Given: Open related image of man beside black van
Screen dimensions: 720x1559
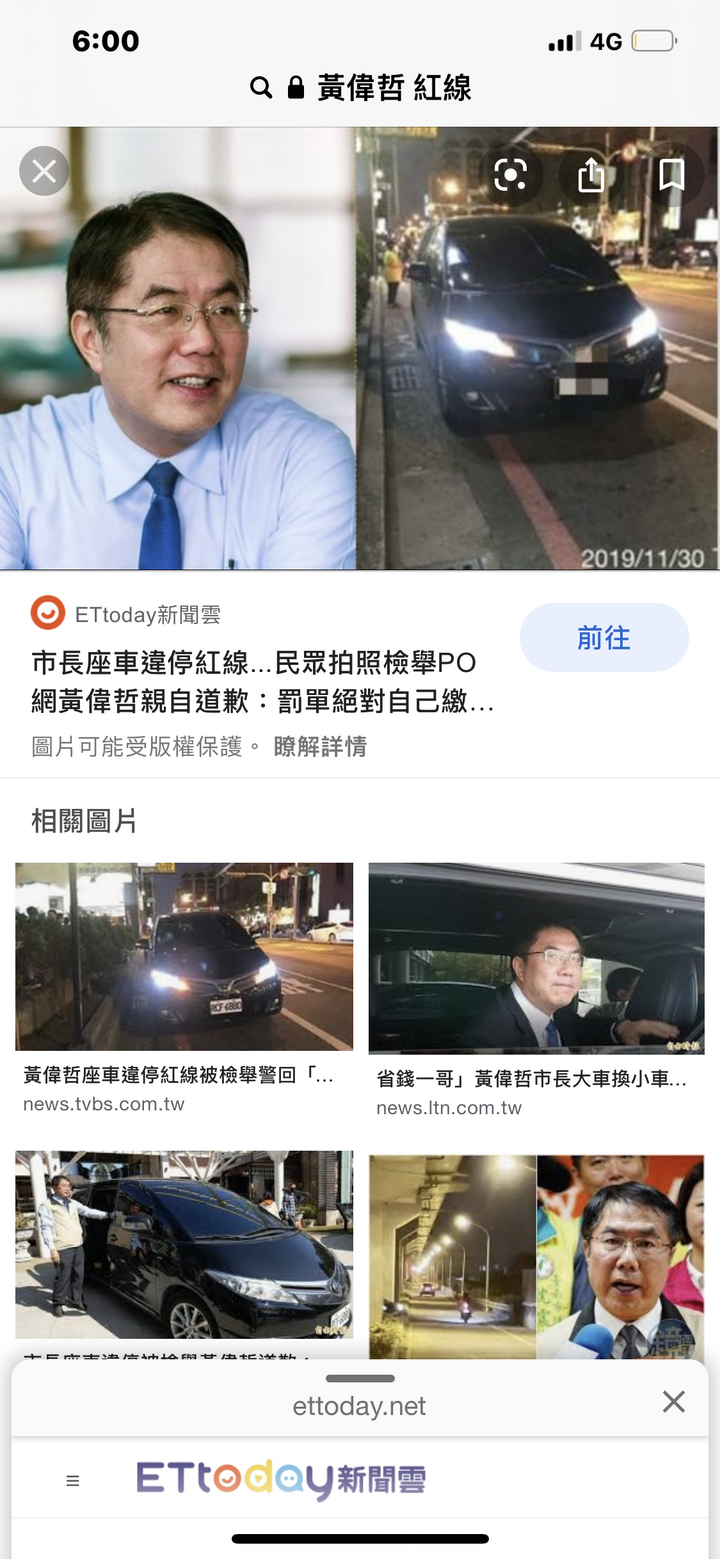Looking at the screenshot, I should click(x=184, y=1244).
